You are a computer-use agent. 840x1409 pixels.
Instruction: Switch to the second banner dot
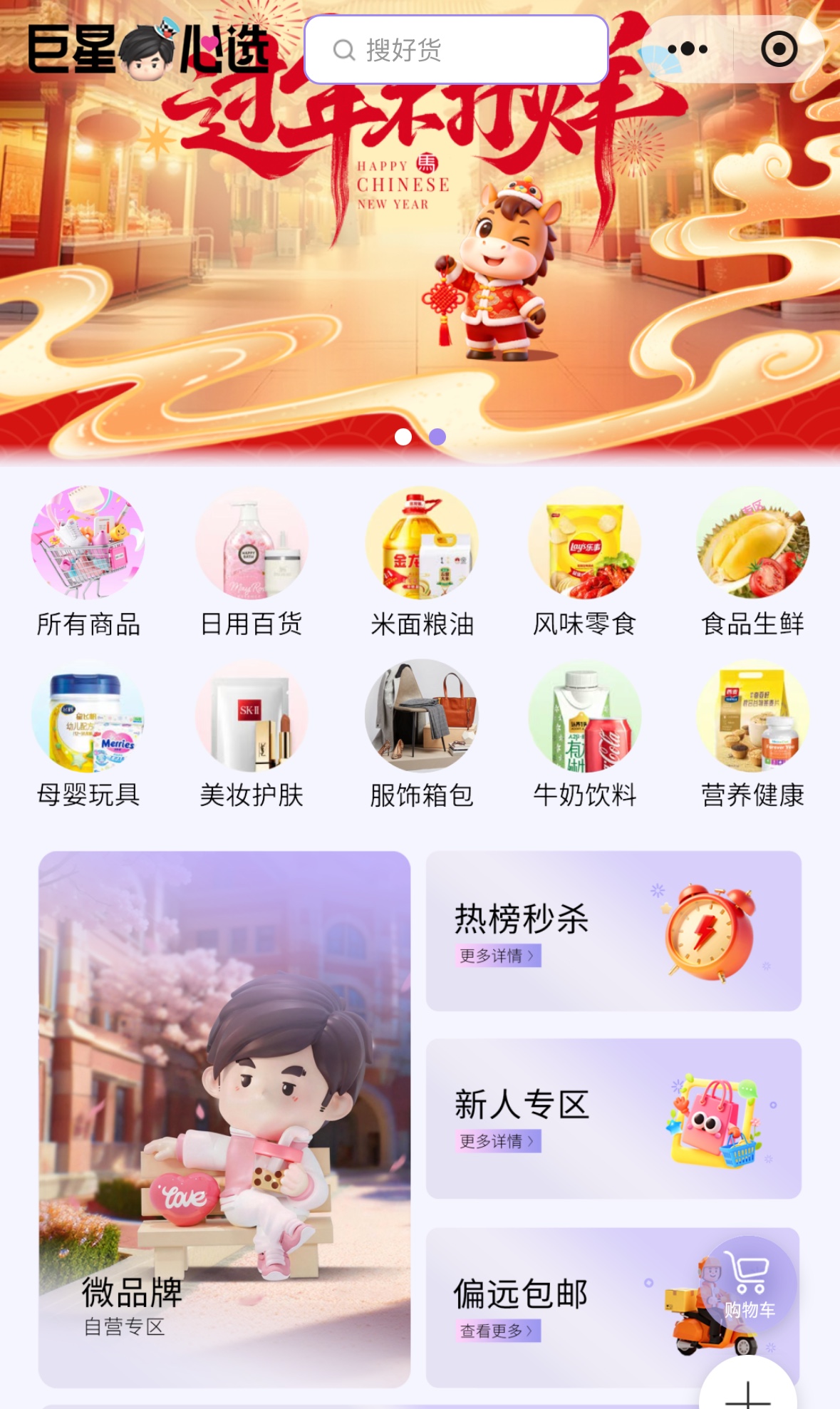tap(435, 438)
